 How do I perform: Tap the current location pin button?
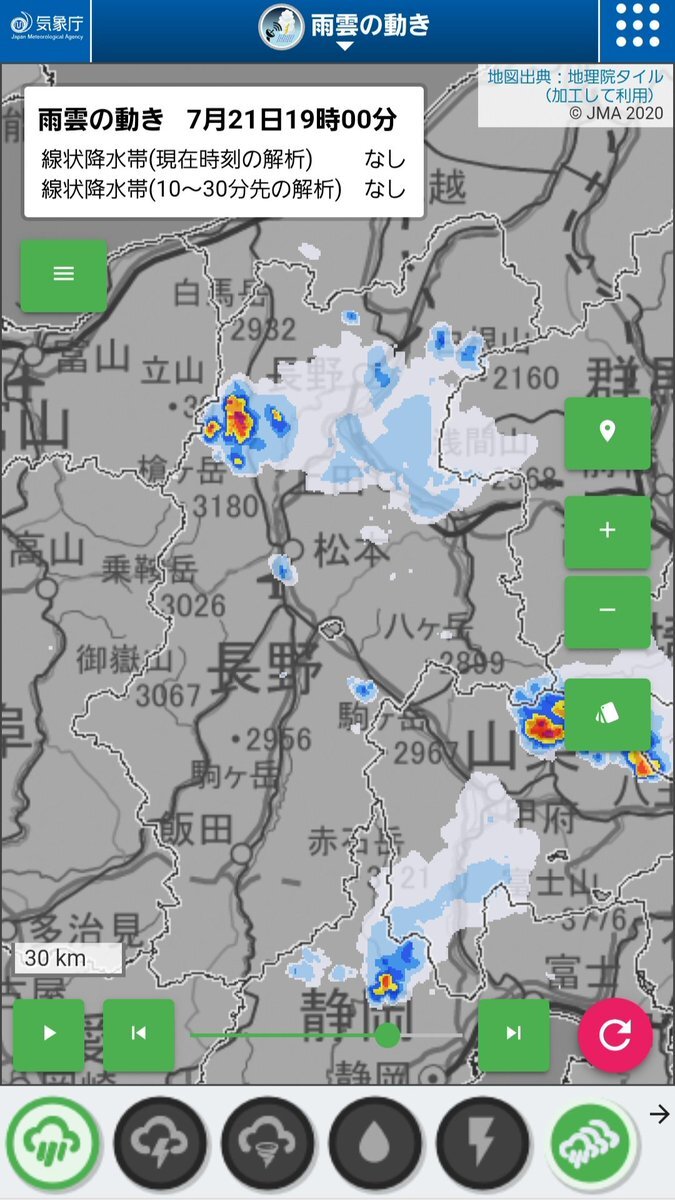pos(607,432)
